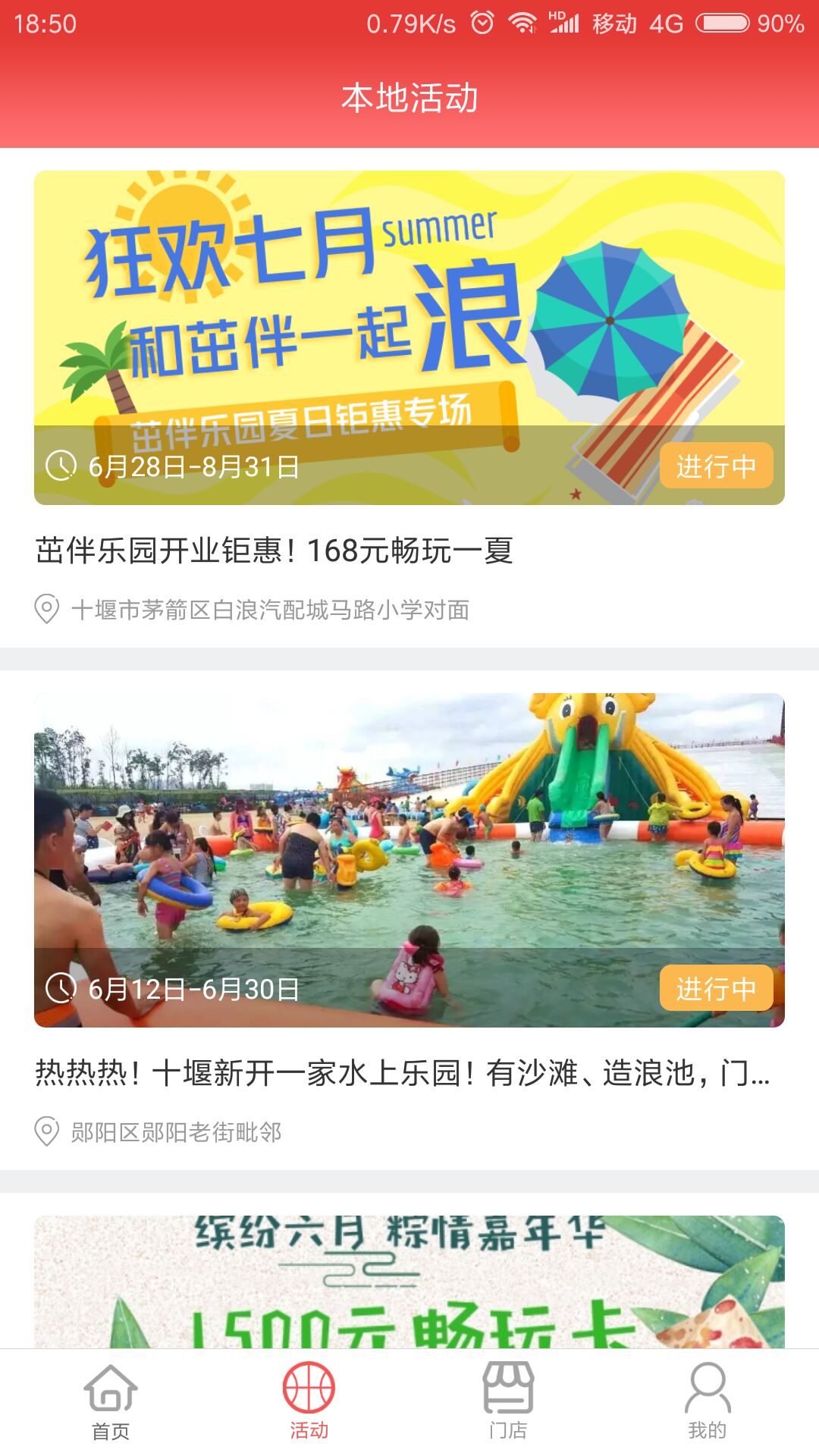
Task: Open the 缤纷六月 粽情嘉年华 event card
Action: 409,1282
